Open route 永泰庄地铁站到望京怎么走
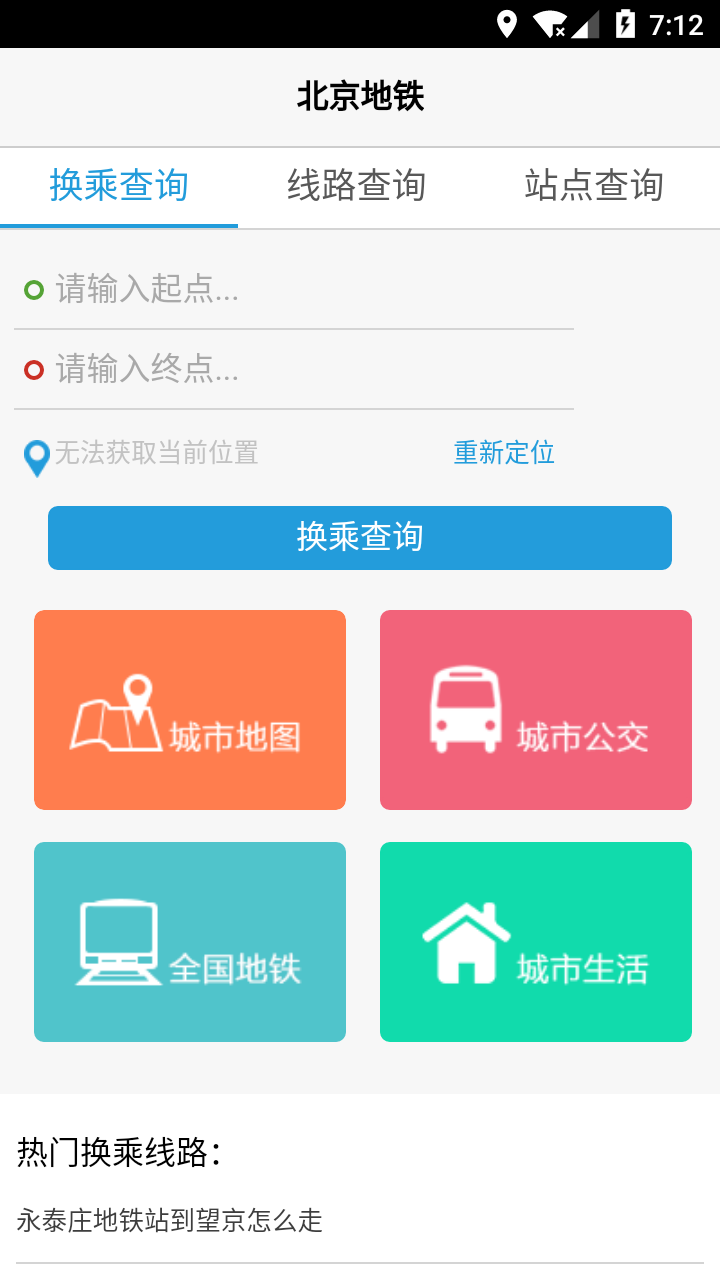 click(170, 1221)
